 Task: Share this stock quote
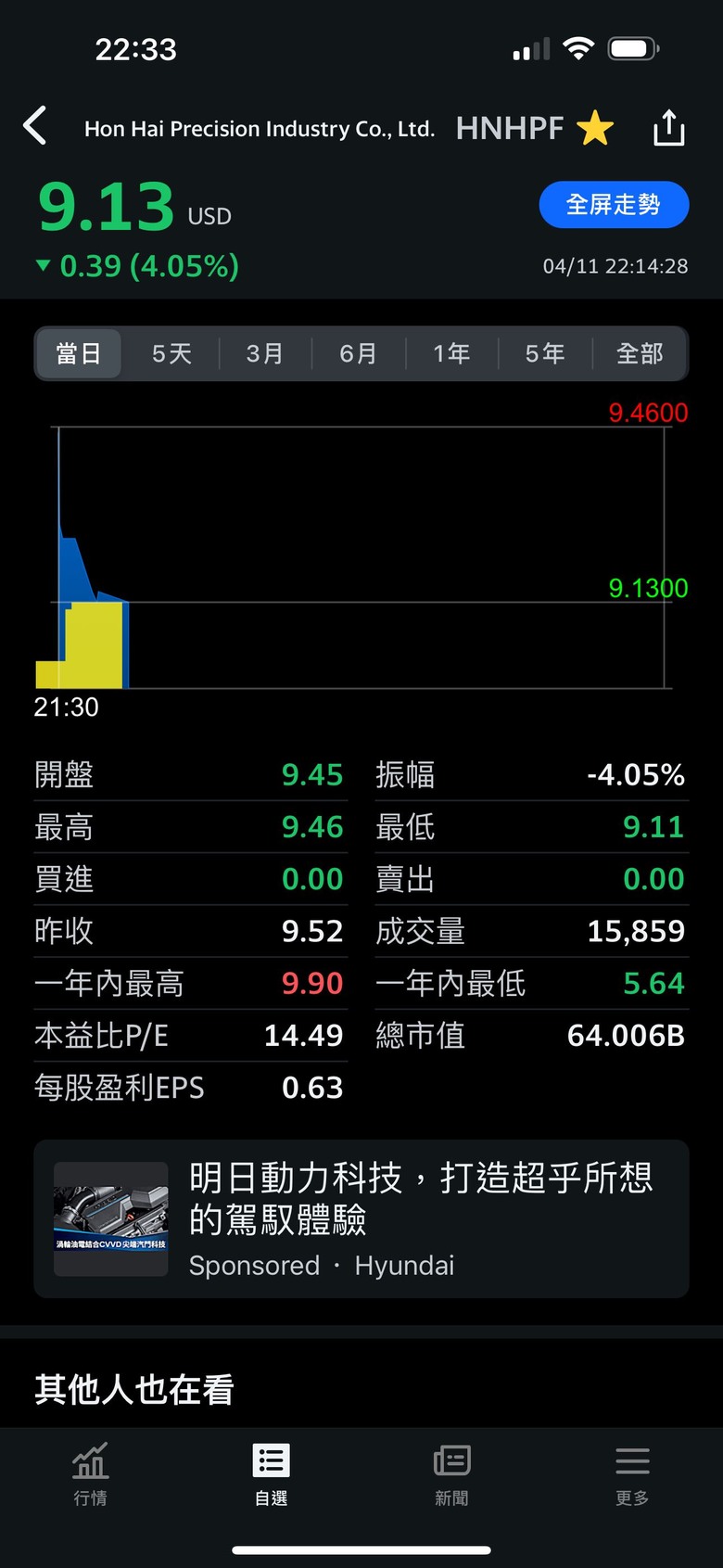668,128
